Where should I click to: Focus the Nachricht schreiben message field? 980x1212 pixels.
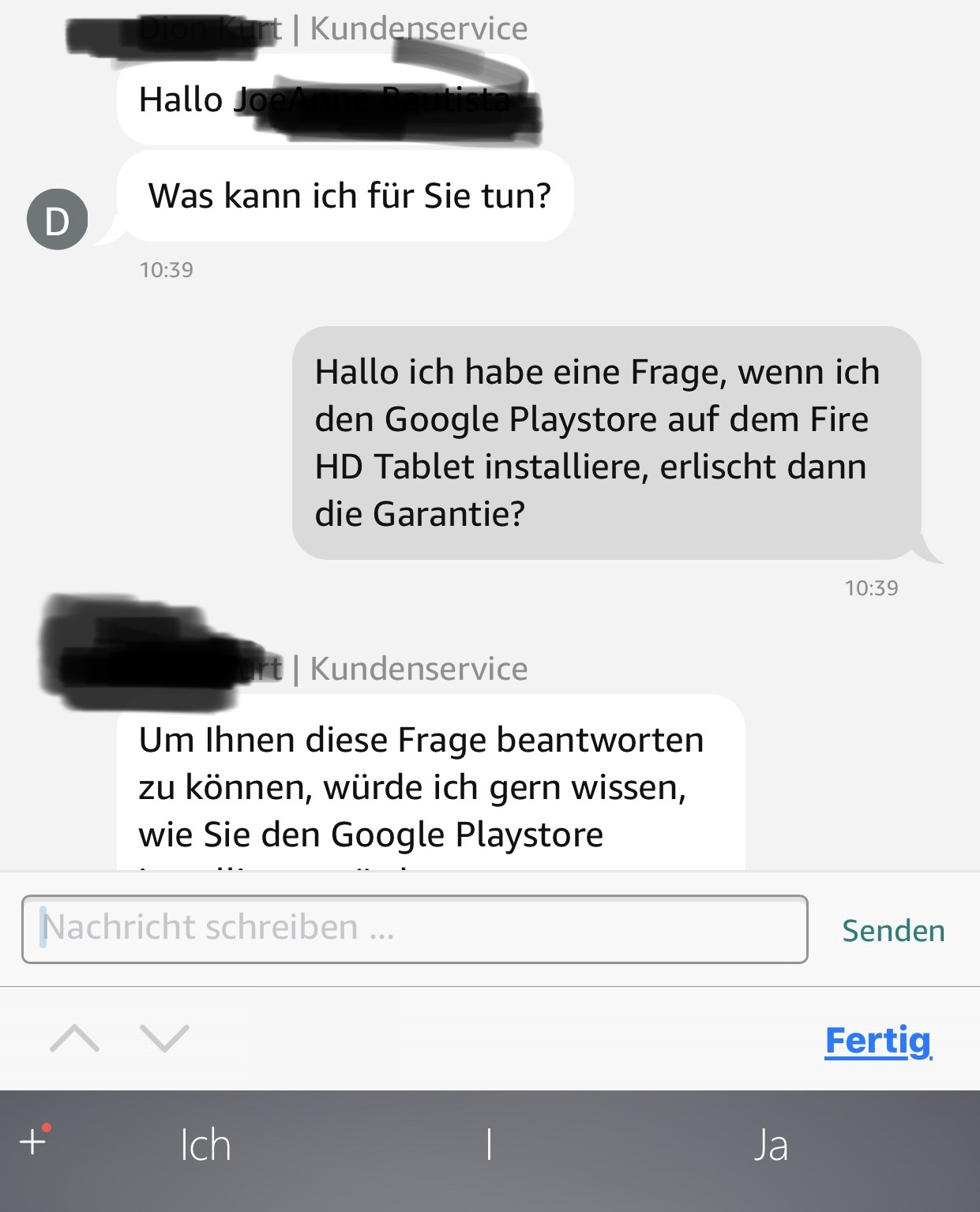pos(414,929)
